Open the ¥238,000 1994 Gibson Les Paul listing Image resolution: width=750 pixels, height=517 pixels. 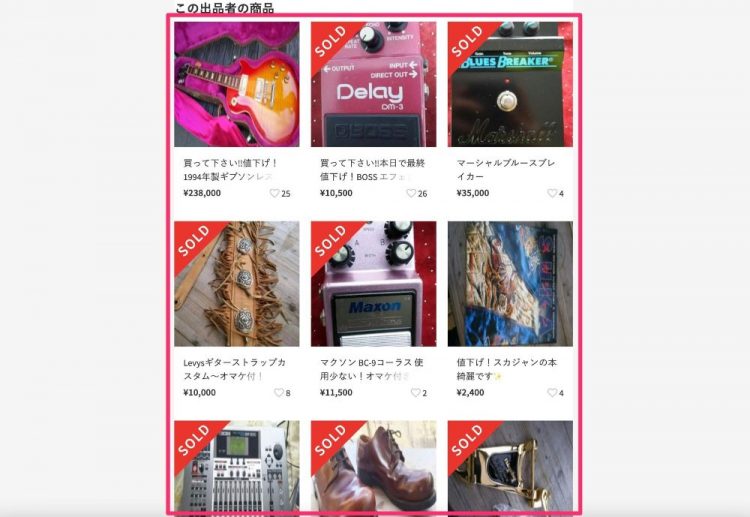236,85
